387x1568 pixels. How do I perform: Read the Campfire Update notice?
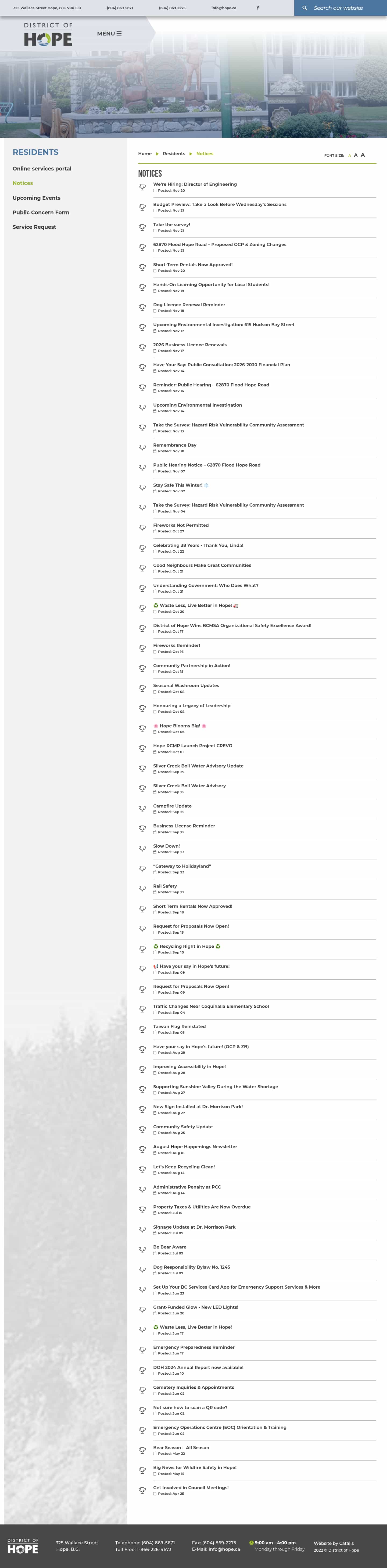tap(172, 806)
